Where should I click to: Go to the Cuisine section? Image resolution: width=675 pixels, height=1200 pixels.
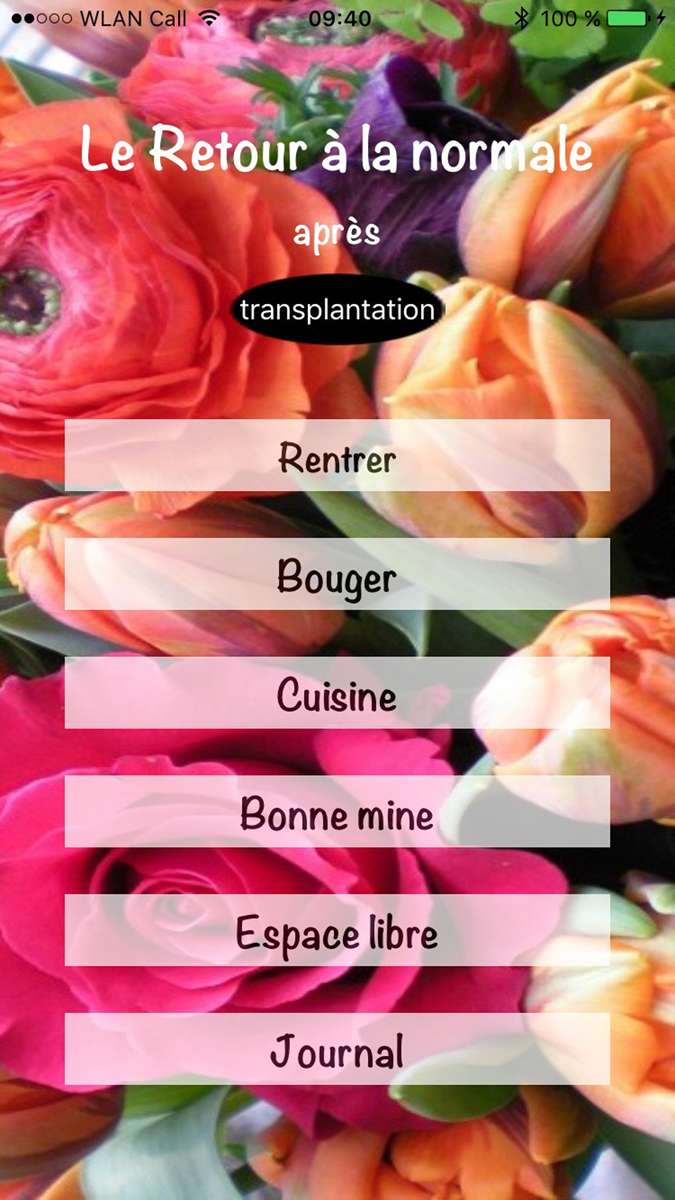click(337, 693)
